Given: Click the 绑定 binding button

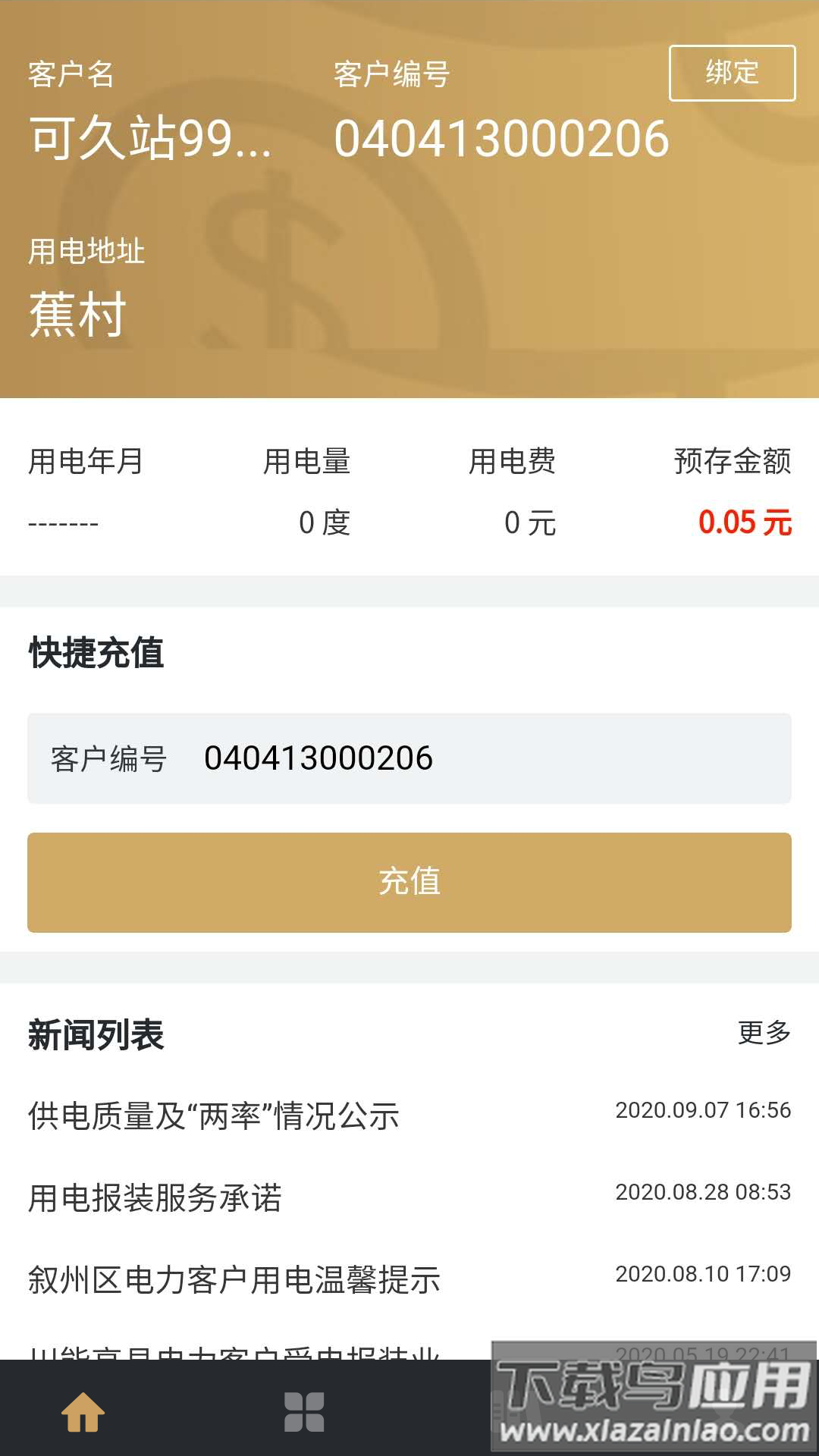Looking at the screenshot, I should tap(730, 74).
